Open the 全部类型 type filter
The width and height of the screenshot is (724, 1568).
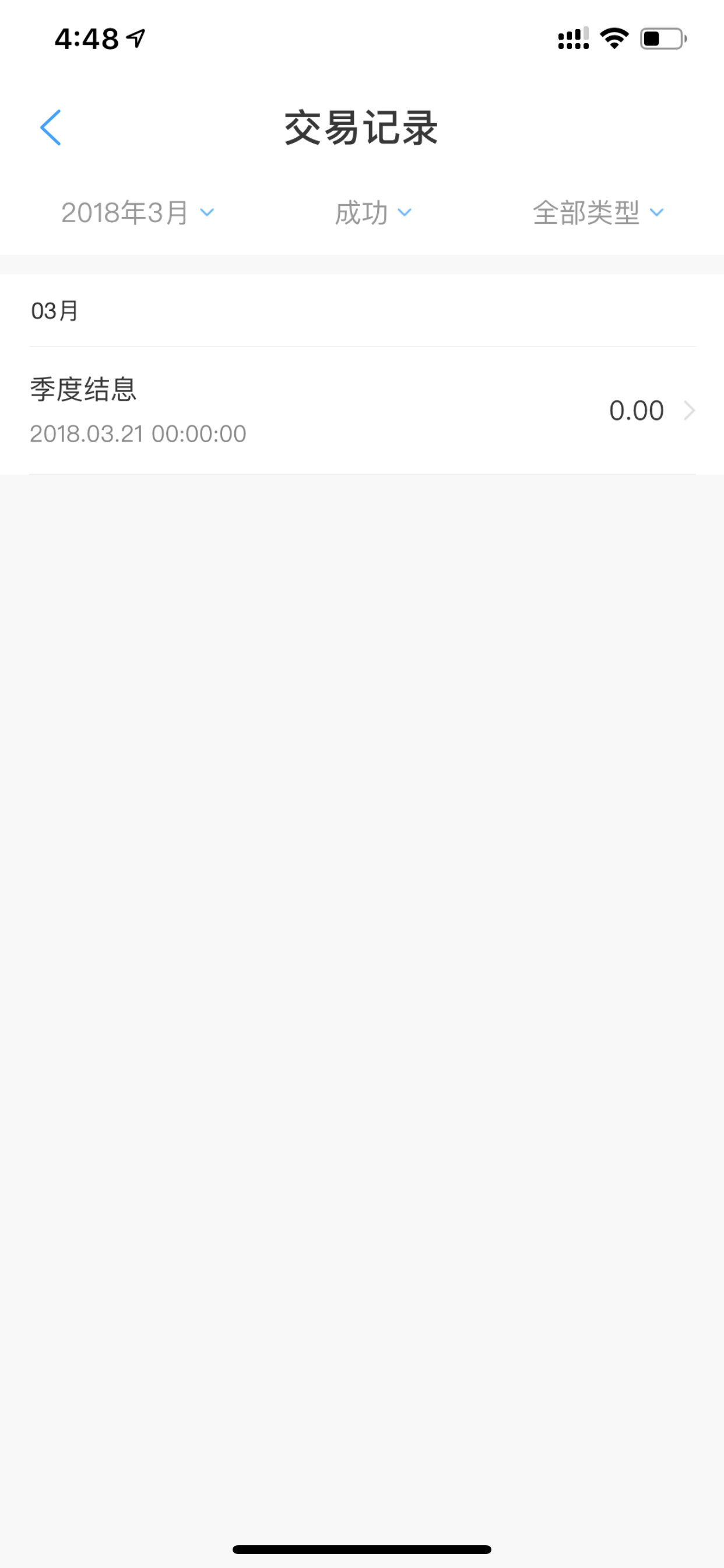[598, 213]
